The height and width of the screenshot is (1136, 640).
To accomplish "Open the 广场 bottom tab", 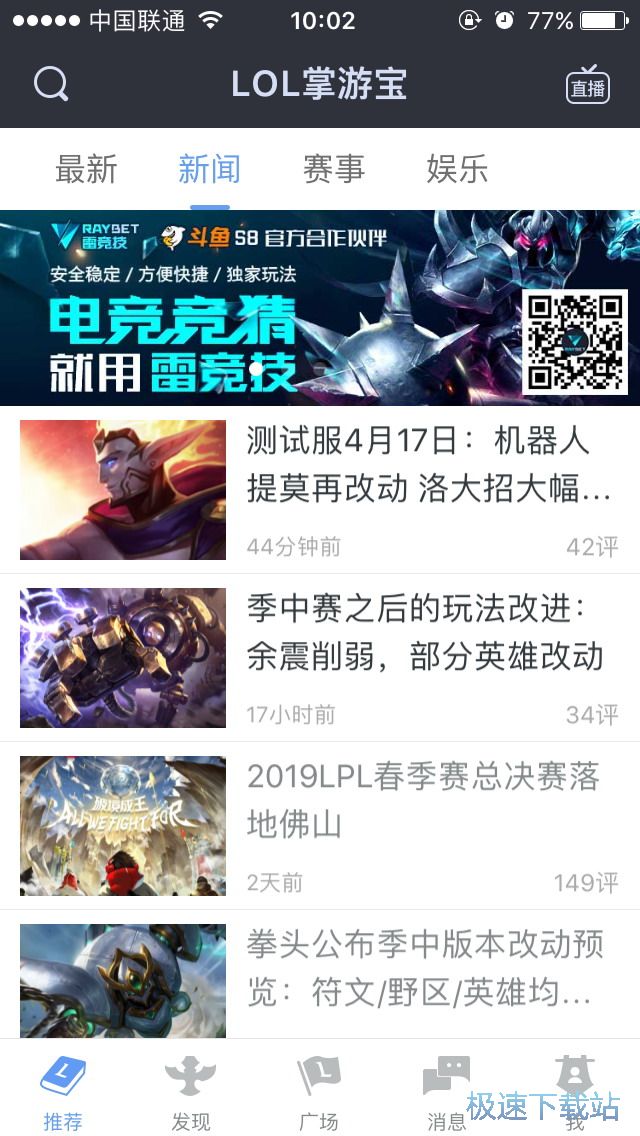I will 318,1090.
